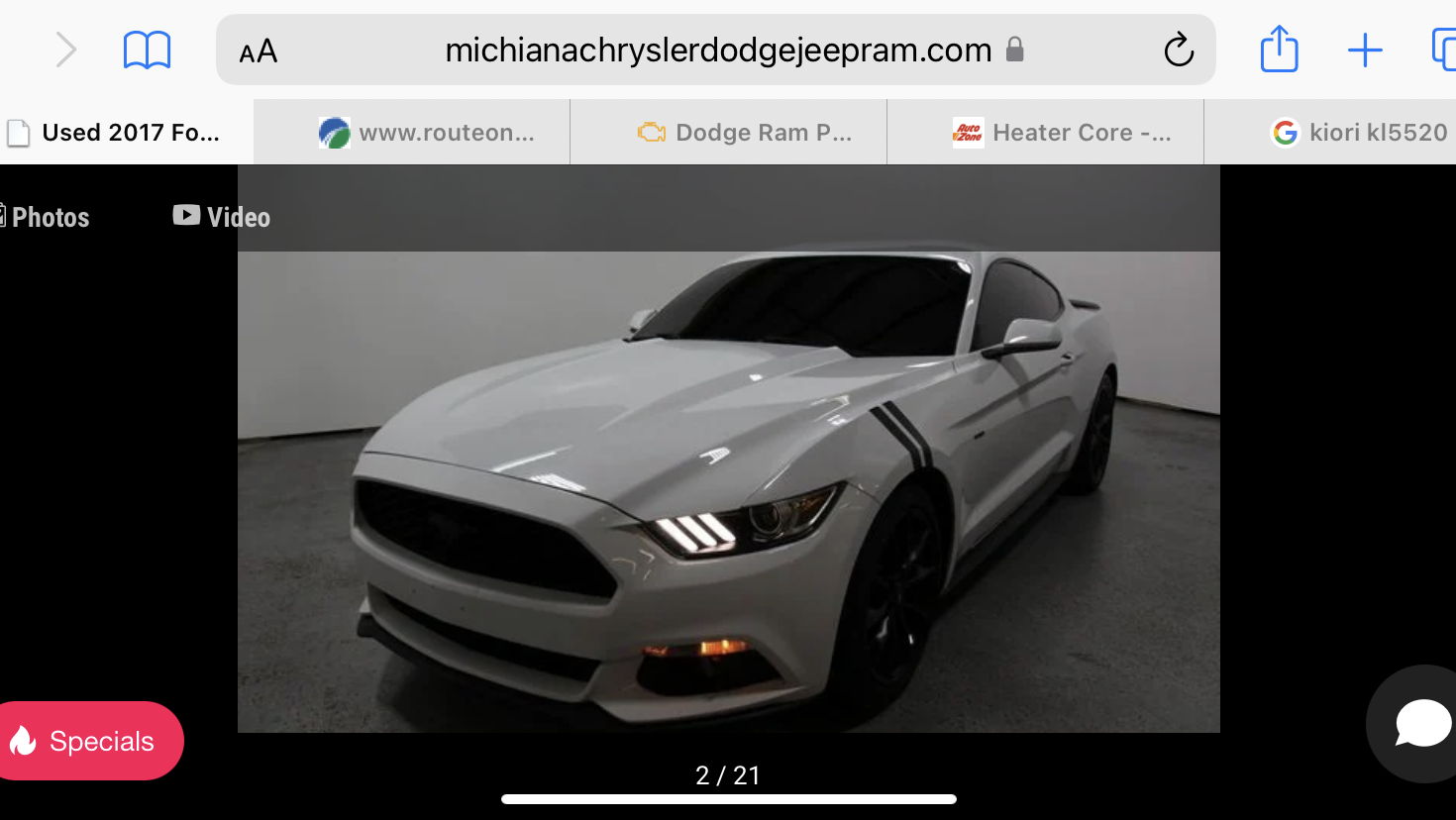Select the Photos gallery option
Viewport: 1456px width, 820px height.
point(48,217)
